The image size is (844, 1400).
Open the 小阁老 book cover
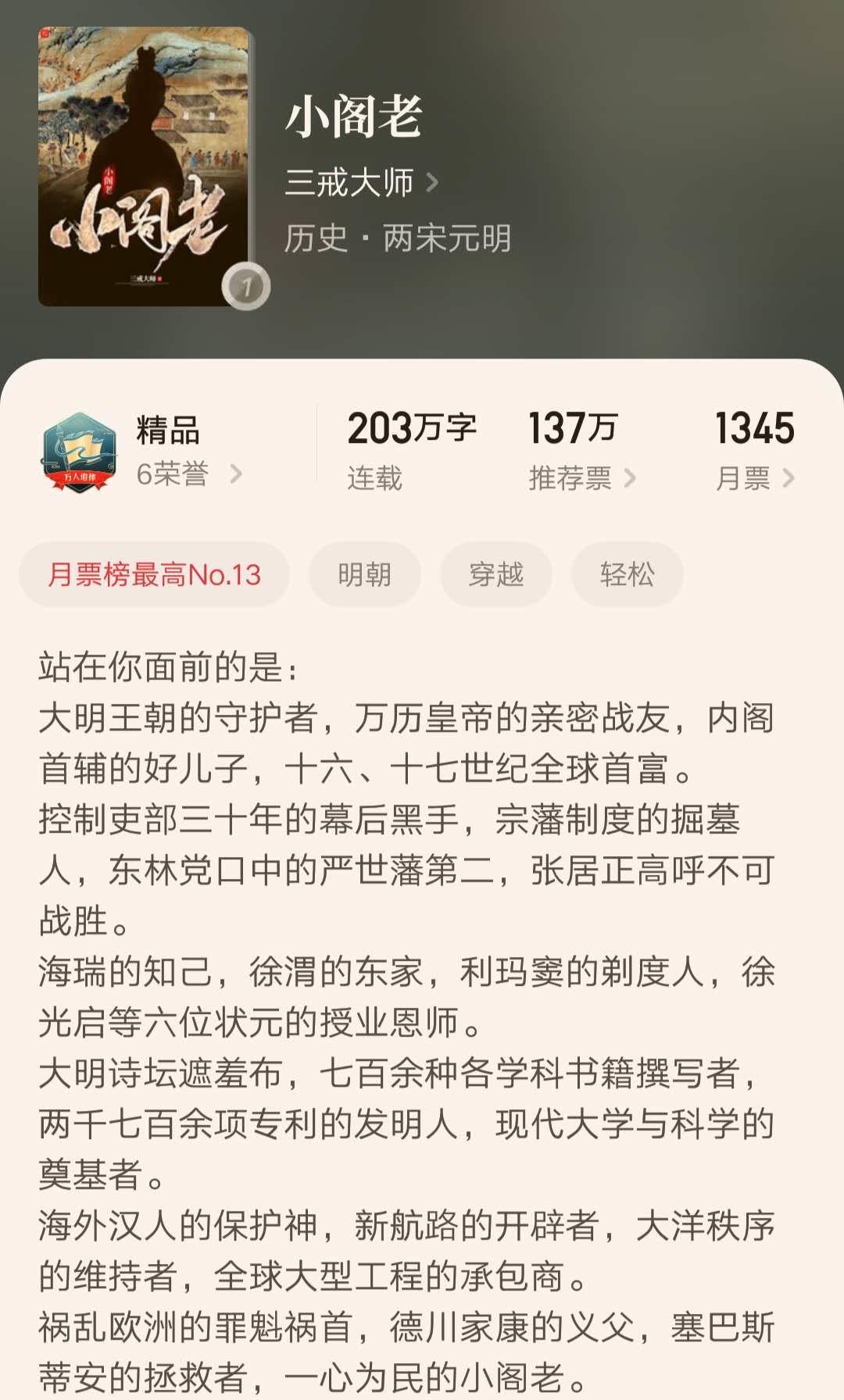click(x=144, y=166)
